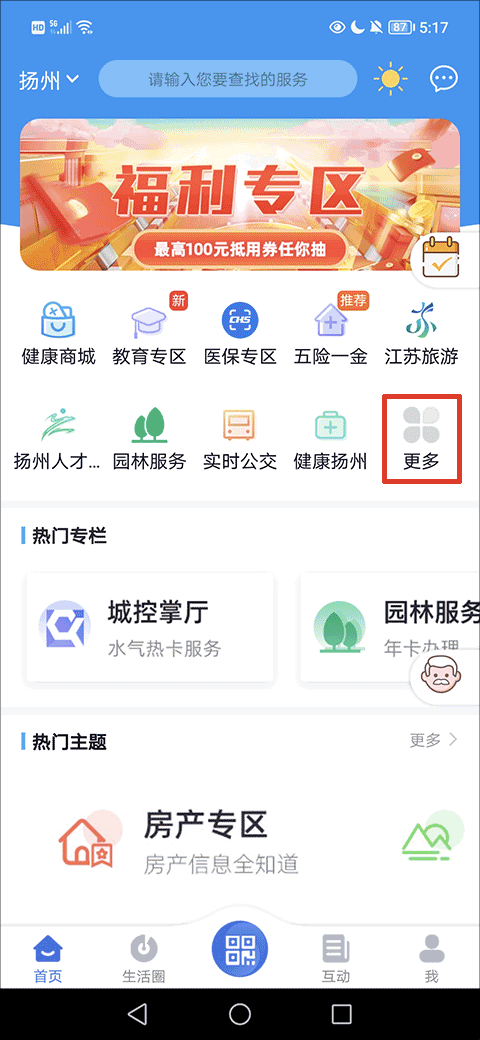Open 五险一金
The image size is (480, 1040).
tap(331, 332)
